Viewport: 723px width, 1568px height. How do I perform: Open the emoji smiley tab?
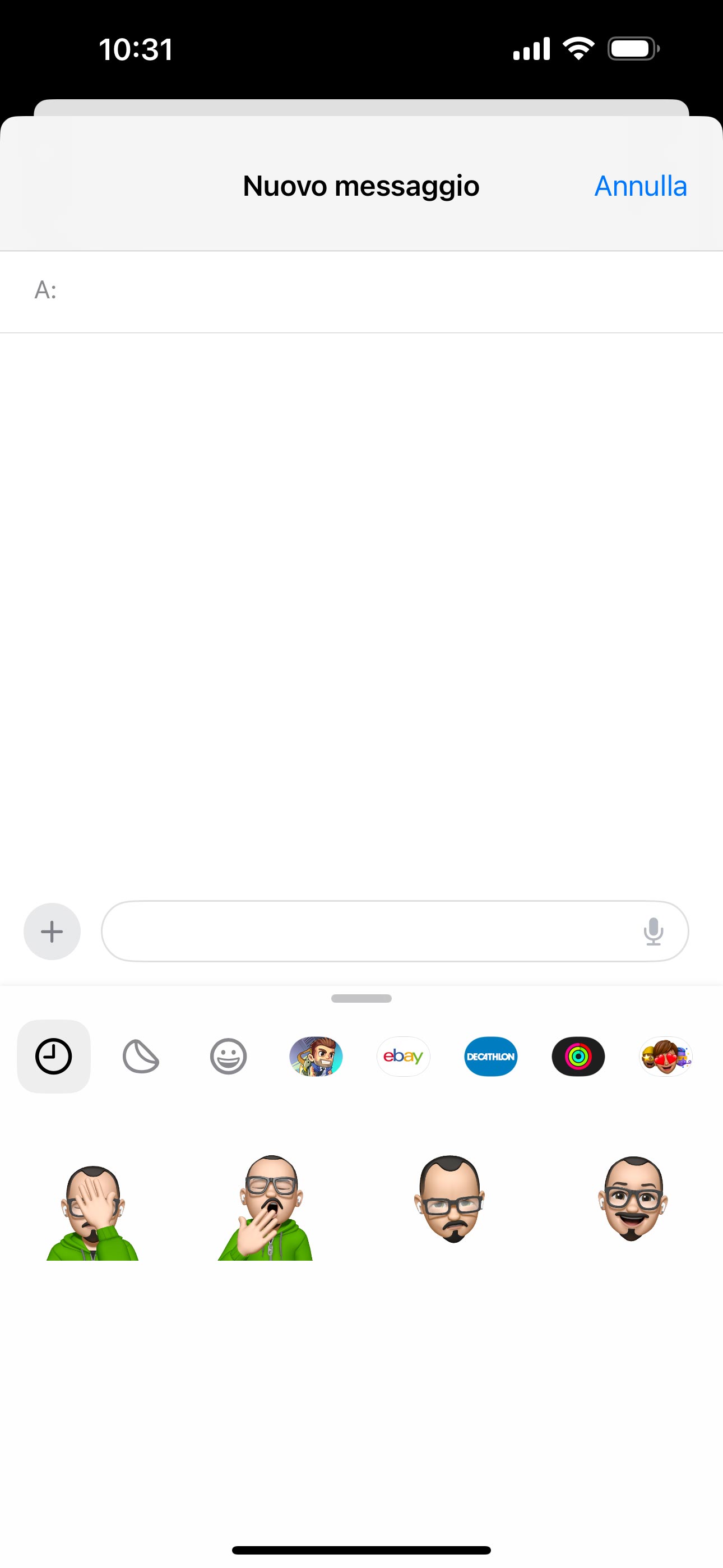[228, 1056]
